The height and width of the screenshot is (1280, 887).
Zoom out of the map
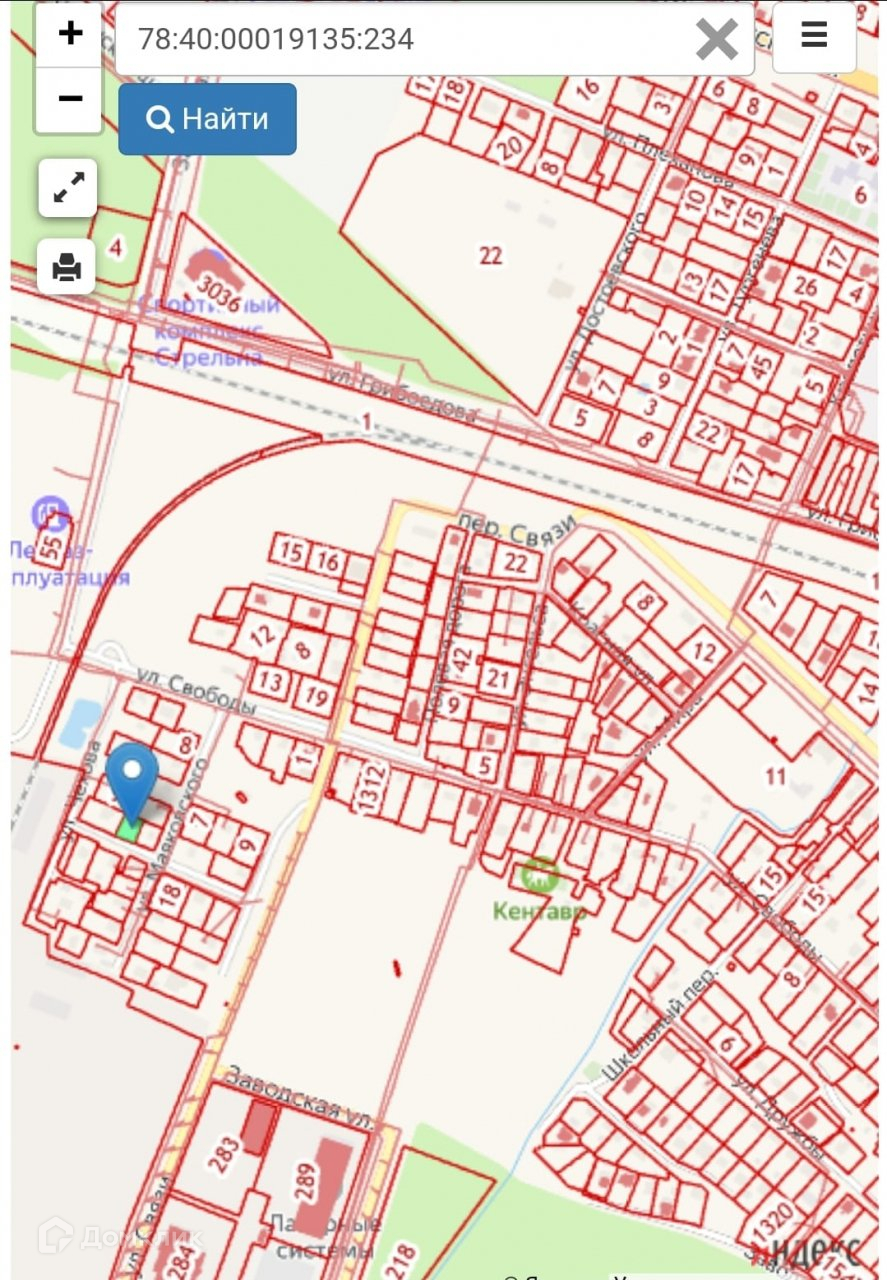click(x=70, y=99)
